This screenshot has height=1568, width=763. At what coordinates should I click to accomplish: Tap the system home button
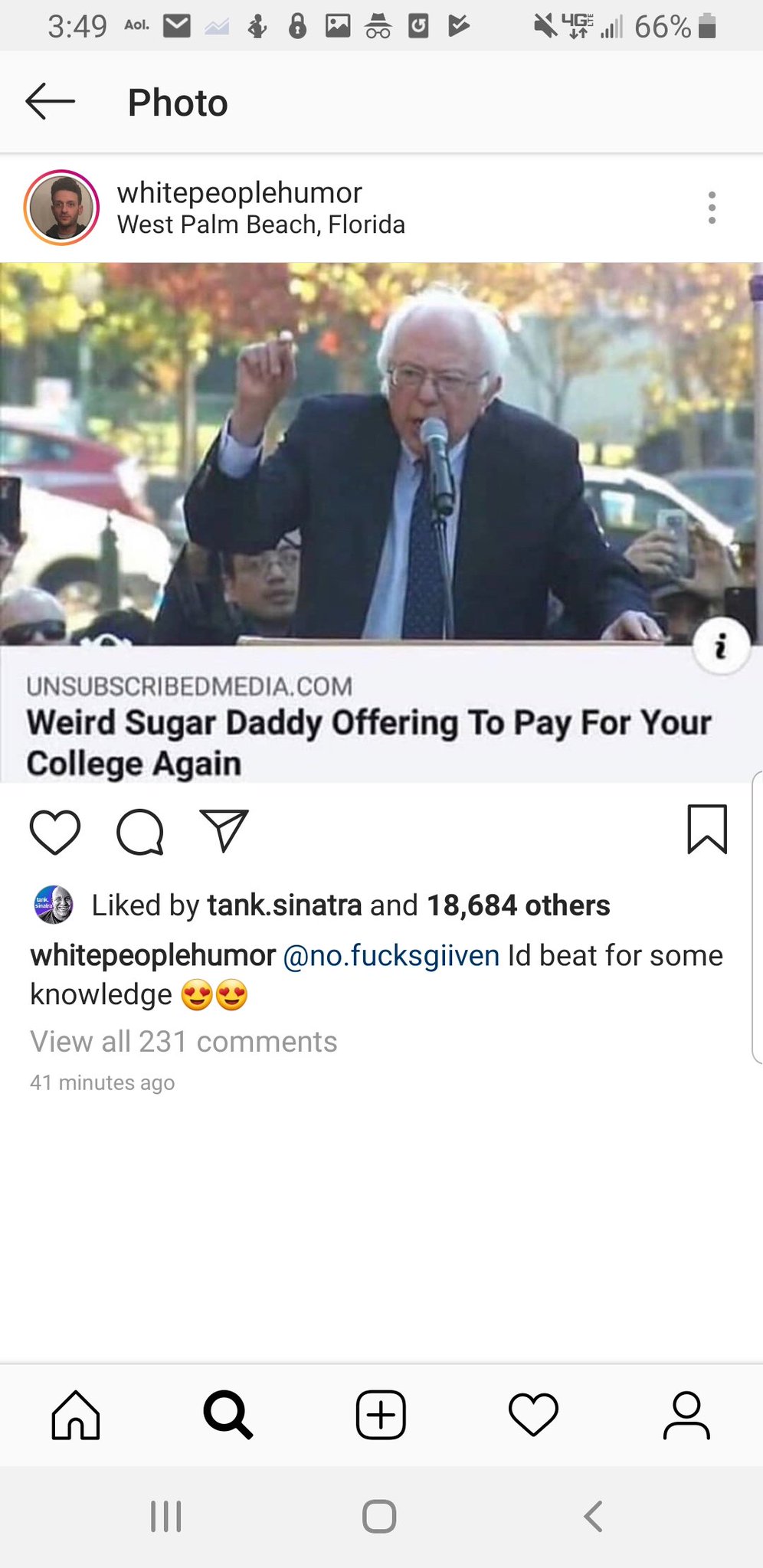(x=379, y=1516)
